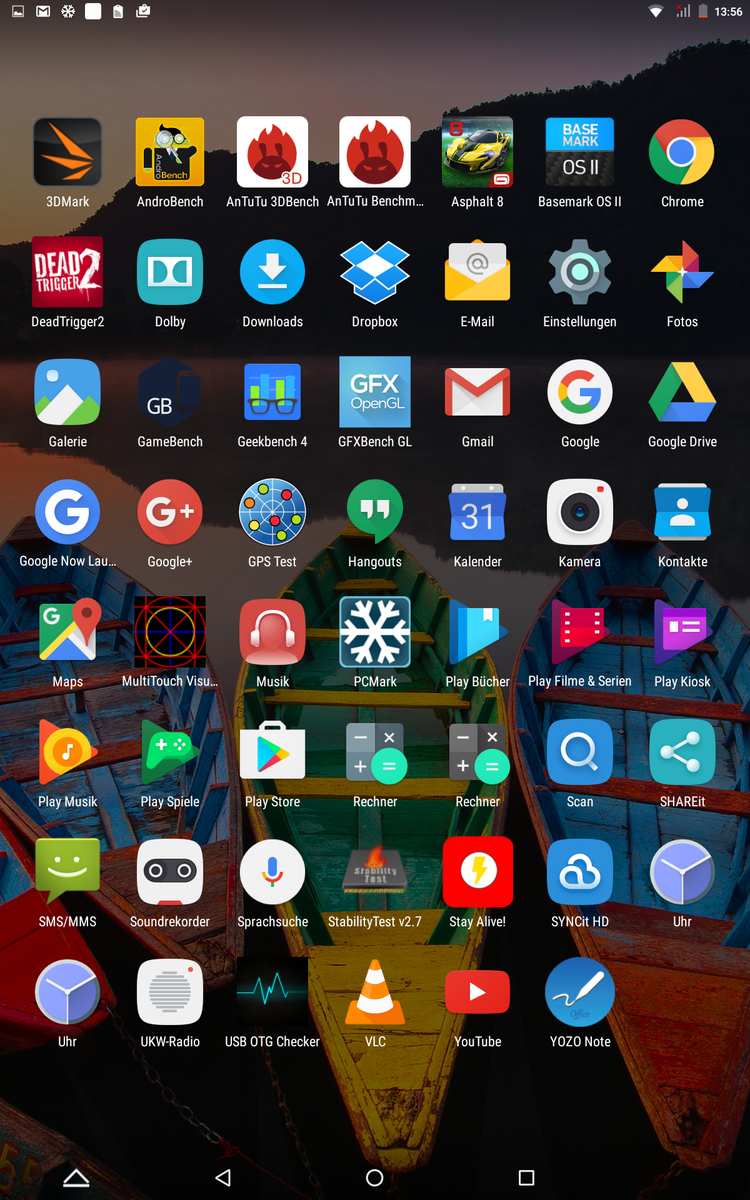Open VLC player
Screen dimensions: 750x1200
click(375, 993)
